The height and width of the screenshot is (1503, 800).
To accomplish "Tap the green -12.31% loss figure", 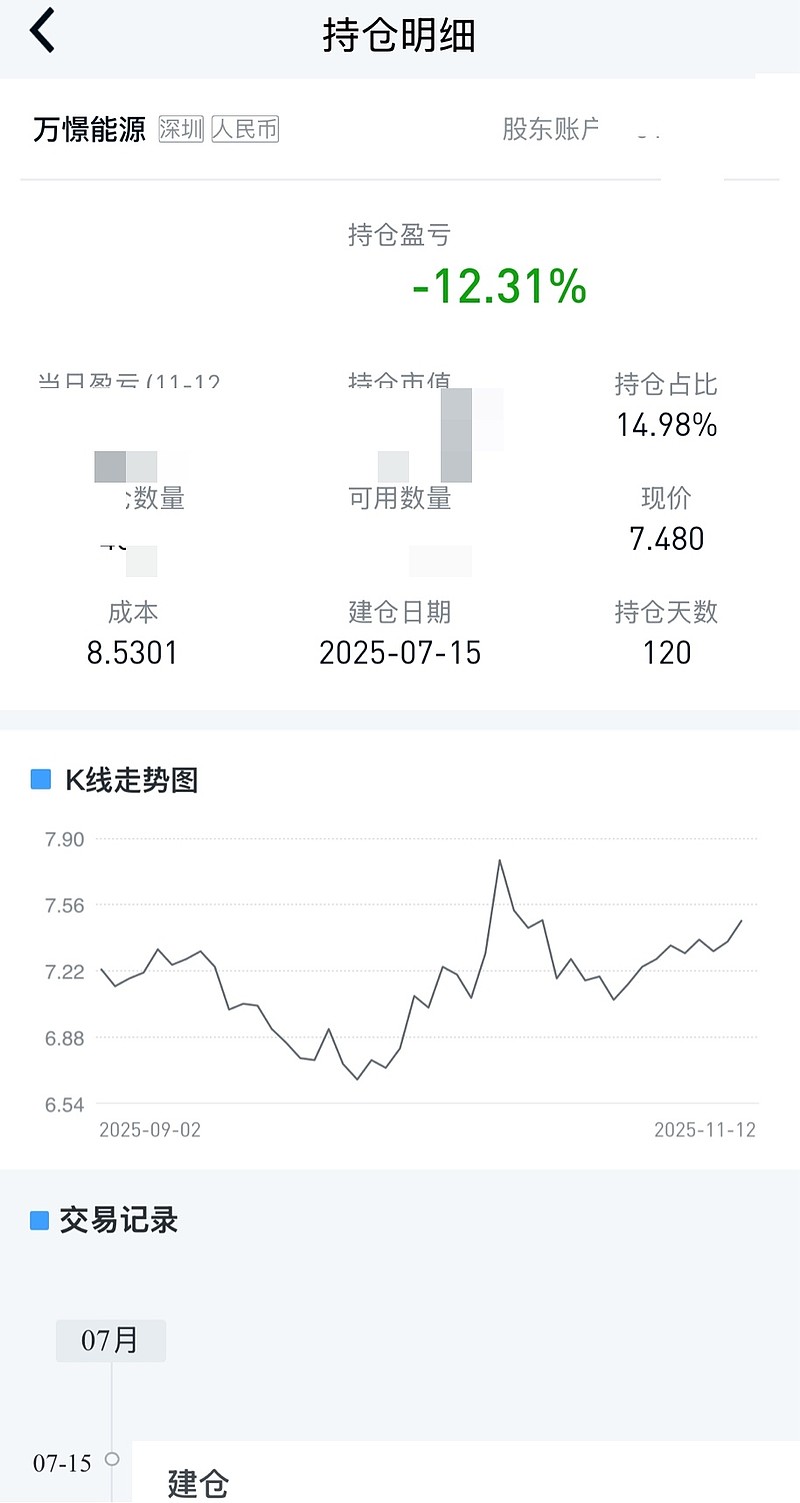I will pos(500,290).
